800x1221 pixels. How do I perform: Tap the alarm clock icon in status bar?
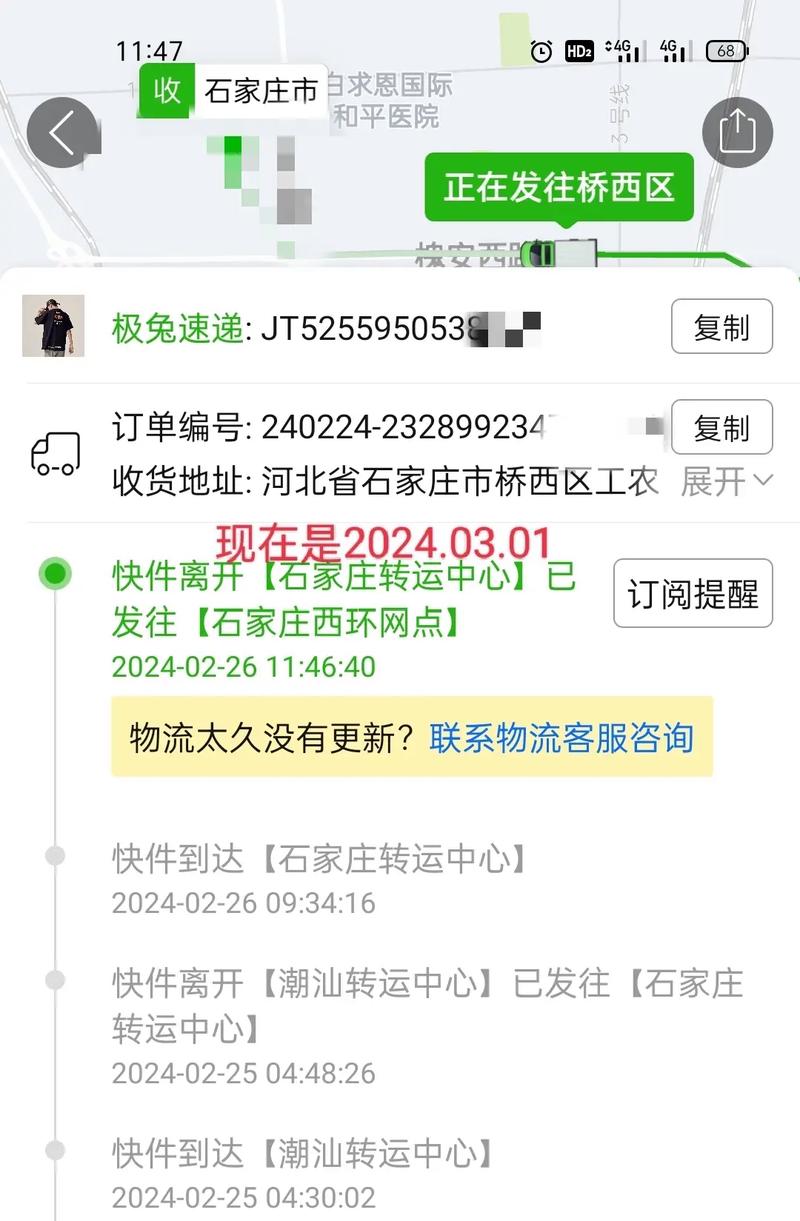(x=540, y=48)
